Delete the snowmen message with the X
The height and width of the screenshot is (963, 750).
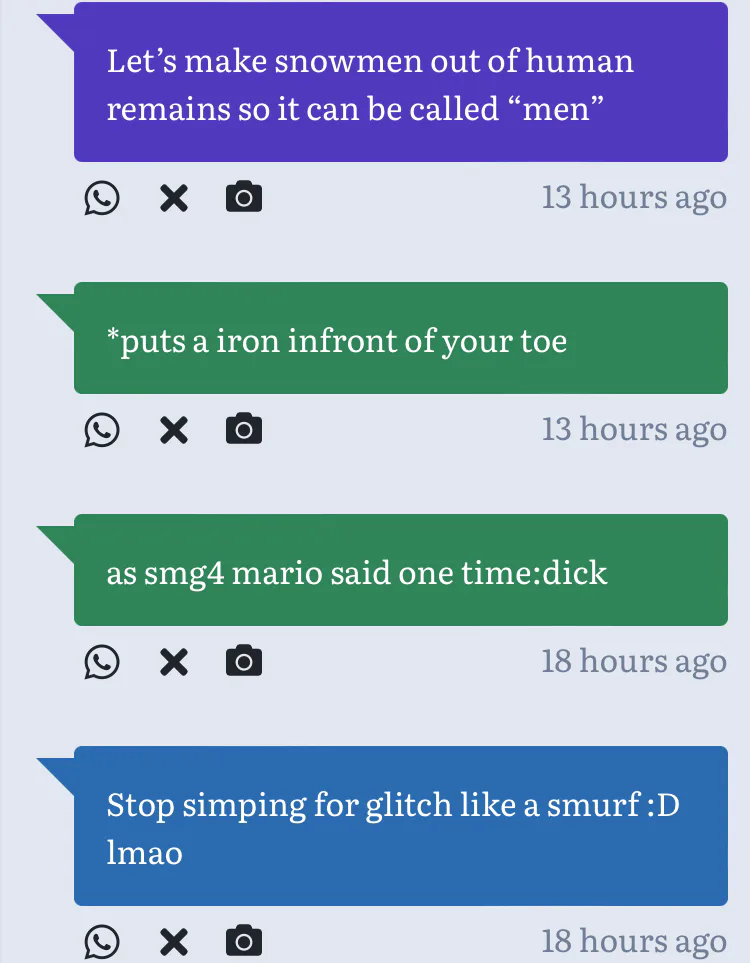[x=174, y=198]
